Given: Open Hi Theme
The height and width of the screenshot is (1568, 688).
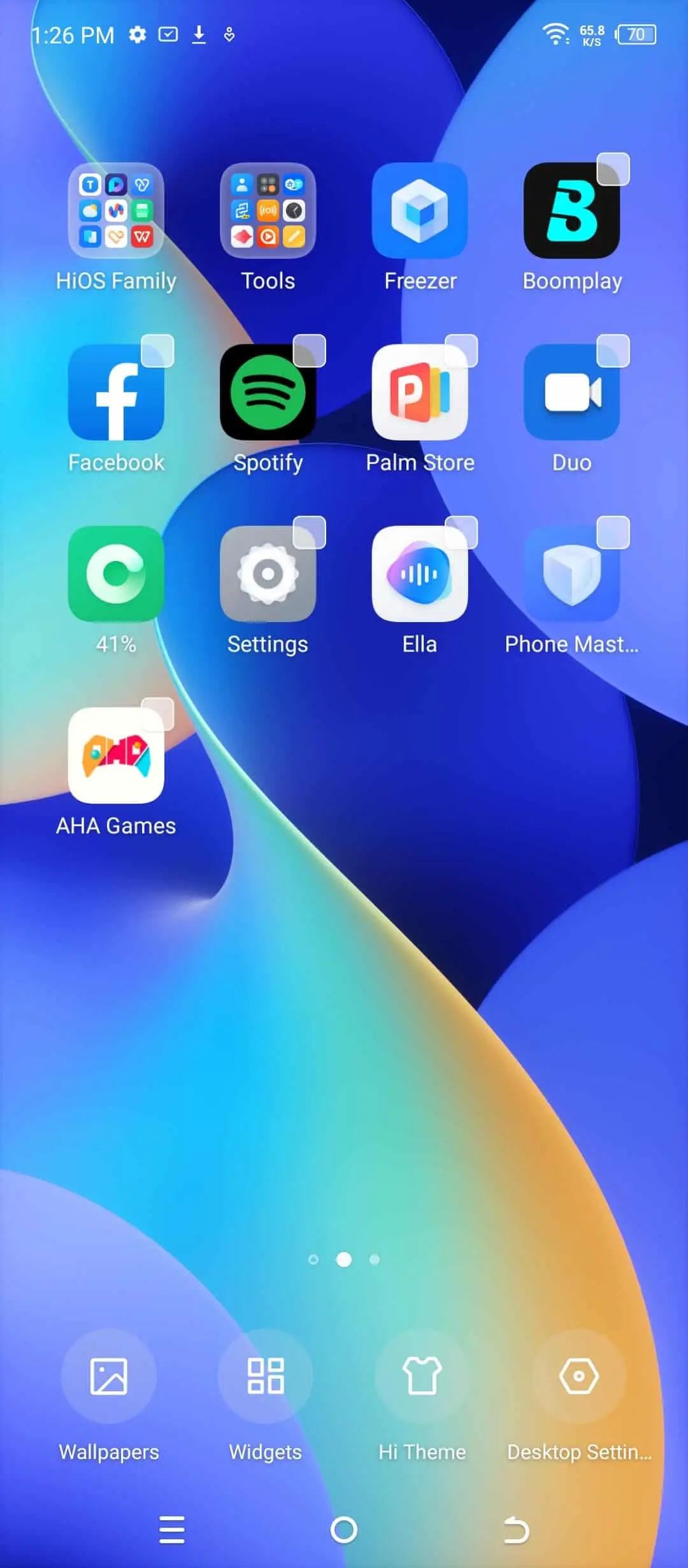Looking at the screenshot, I should tap(422, 1376).
